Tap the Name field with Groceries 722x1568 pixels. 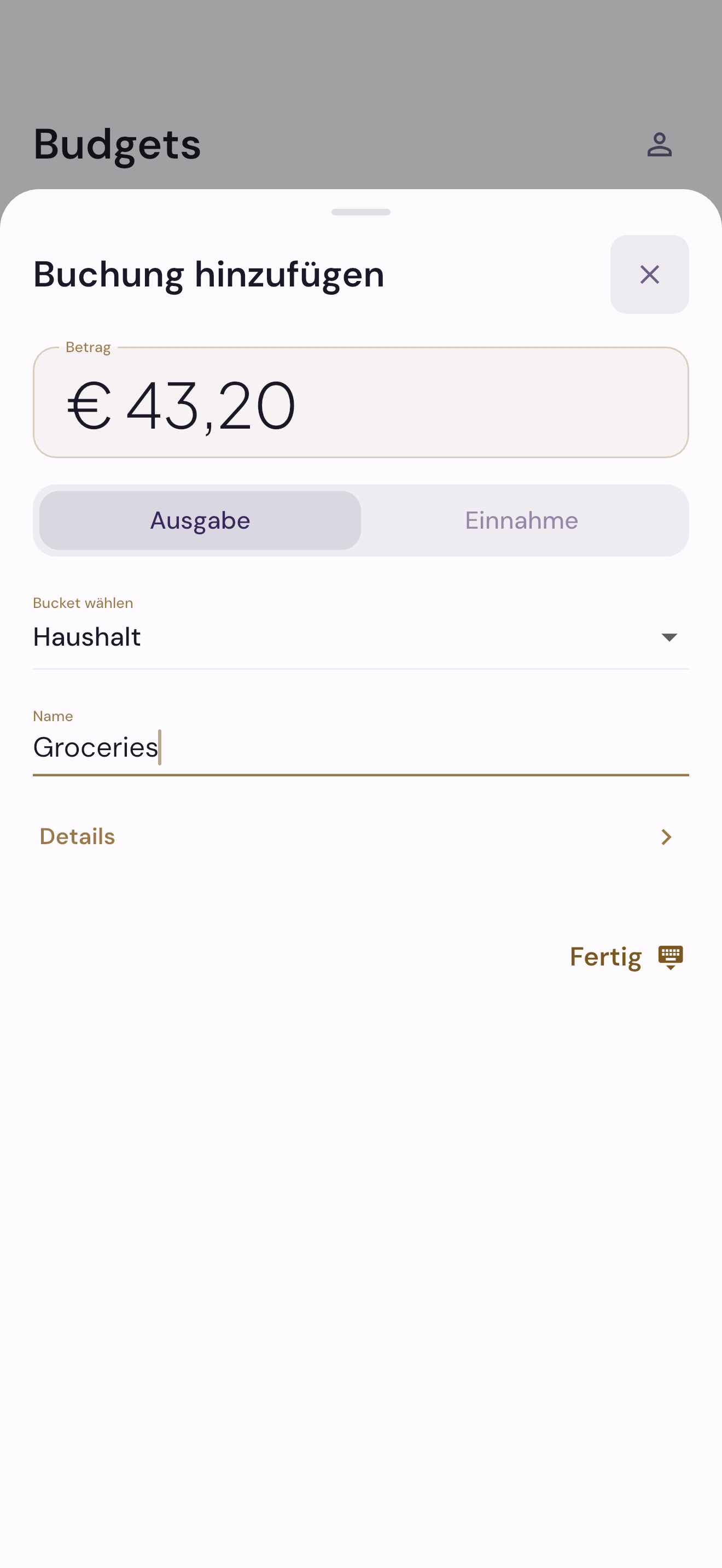point(360,740)
